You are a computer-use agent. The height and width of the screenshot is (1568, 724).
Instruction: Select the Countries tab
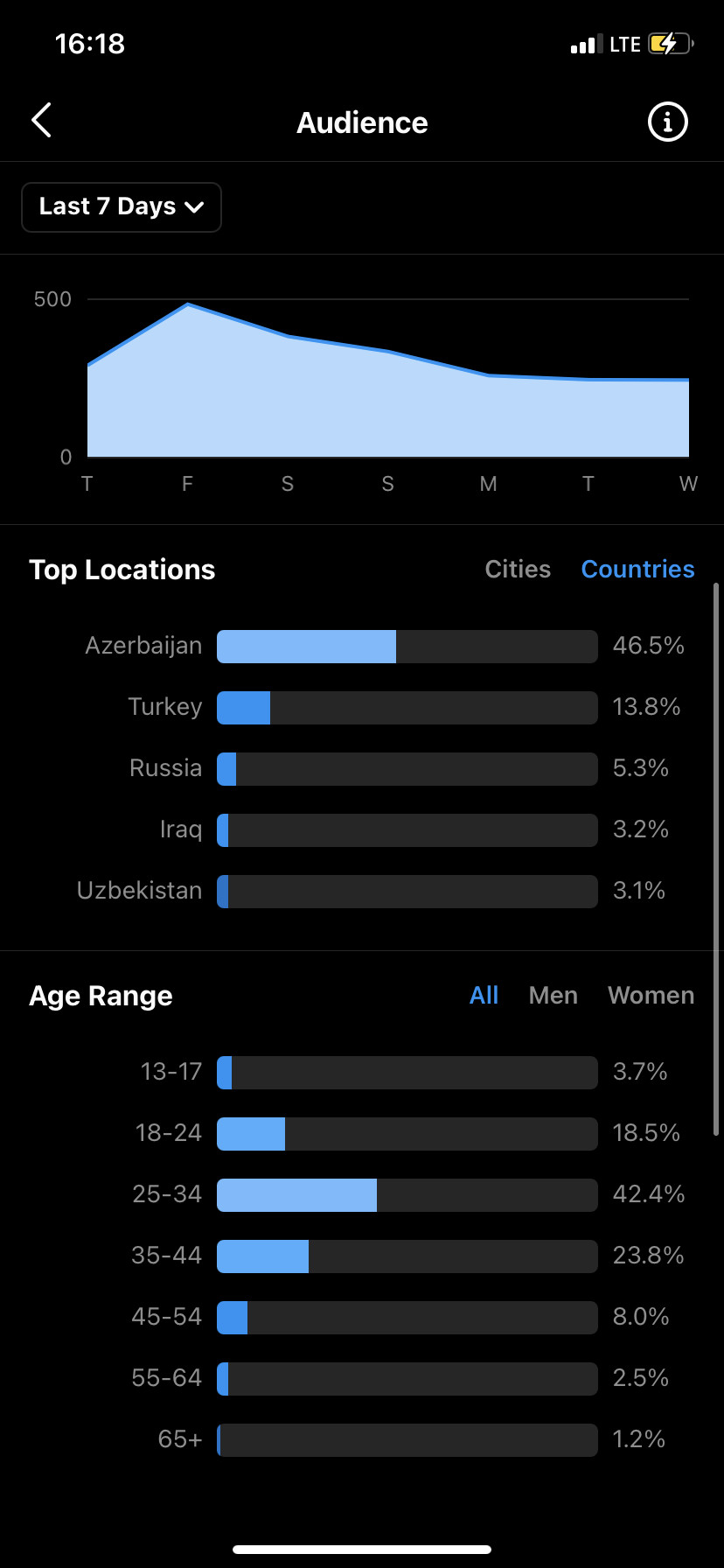[637, 569]
